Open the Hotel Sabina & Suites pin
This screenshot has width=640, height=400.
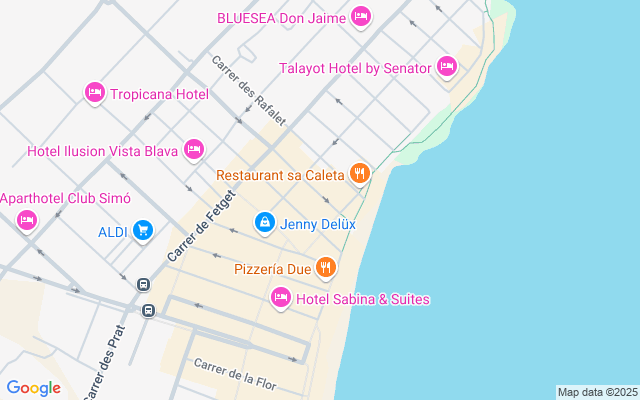(x=281, y=297)
